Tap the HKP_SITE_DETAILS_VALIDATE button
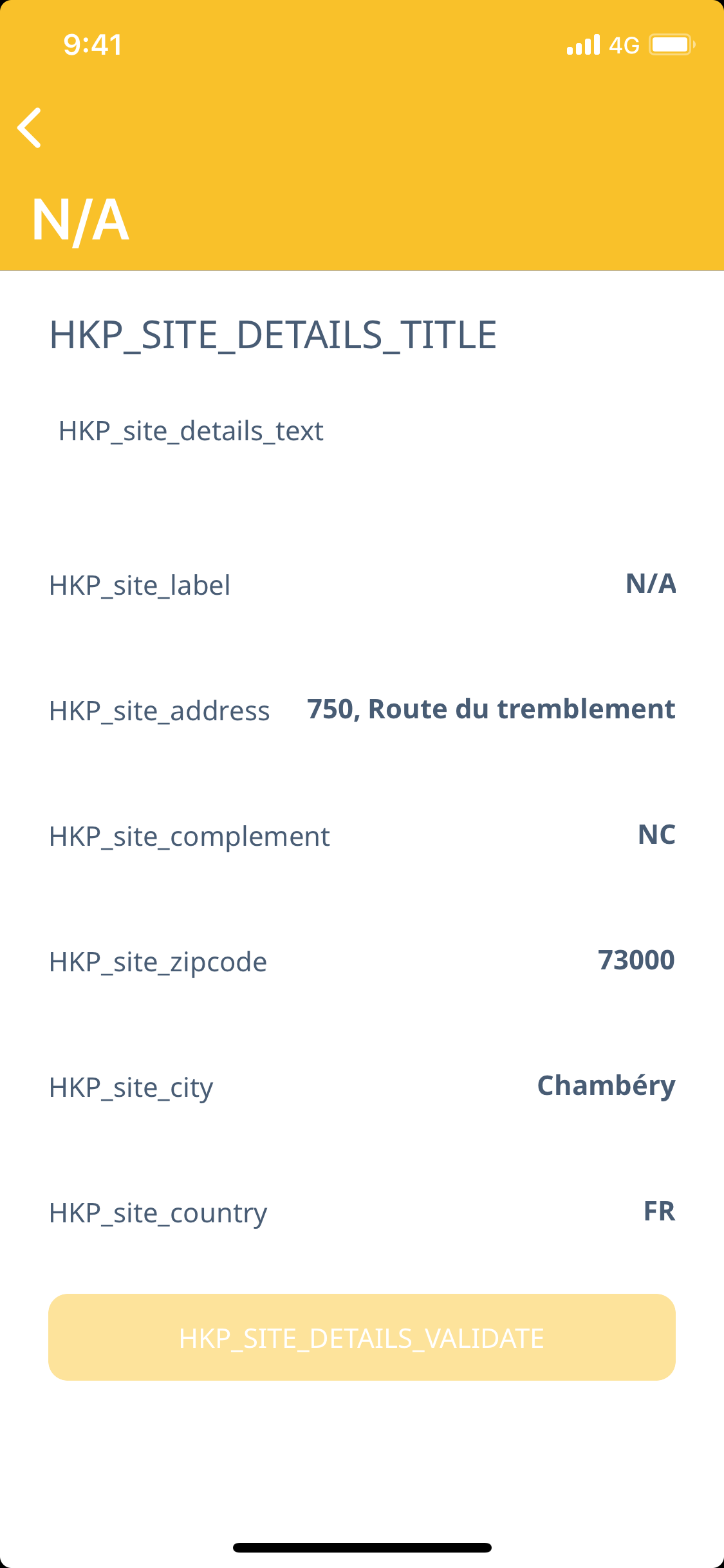The image size is (724, 1568). 362,1338
